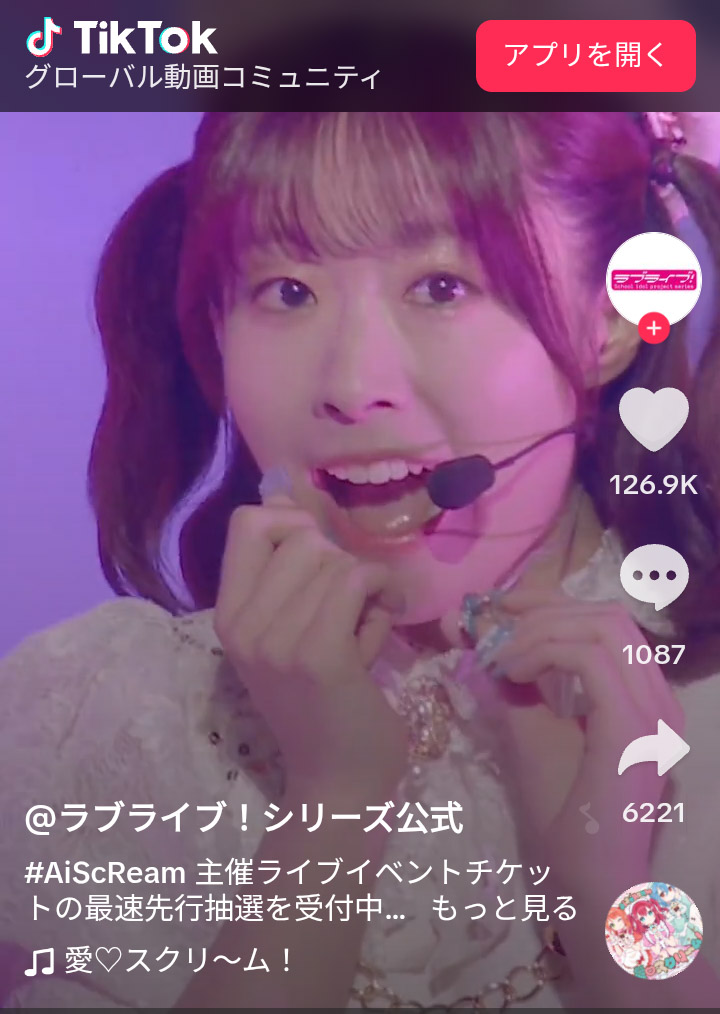Follow the account with the plus badge
Screen dimensions: 720x1014
(x=654, y=328)
